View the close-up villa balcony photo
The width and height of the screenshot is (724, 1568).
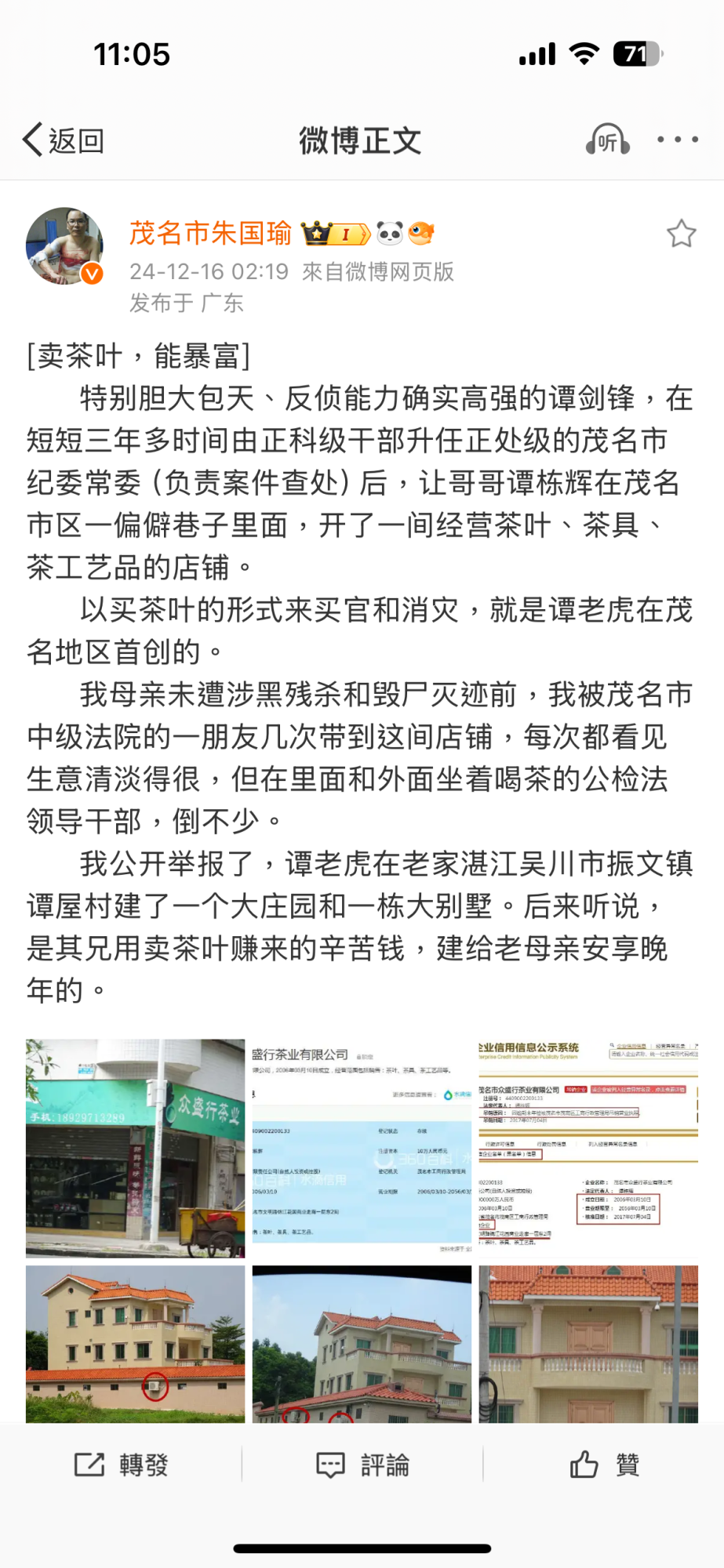coord(588,1344)
